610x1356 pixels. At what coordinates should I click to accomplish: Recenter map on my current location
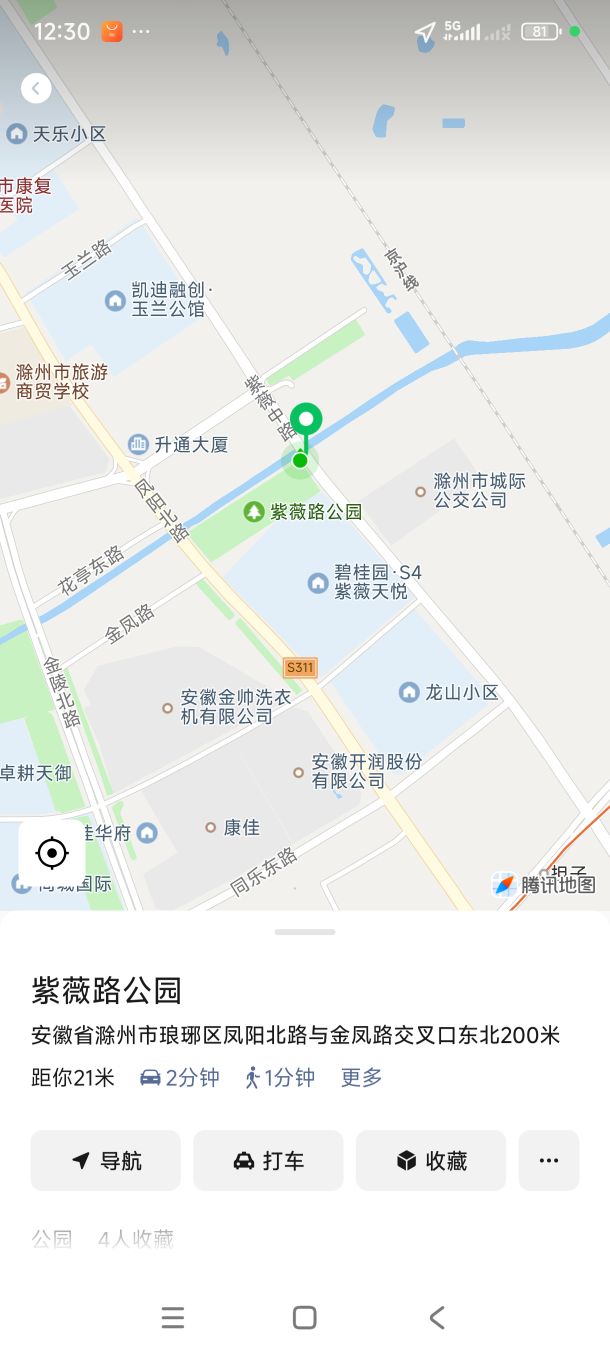click(x=52, y=853)
